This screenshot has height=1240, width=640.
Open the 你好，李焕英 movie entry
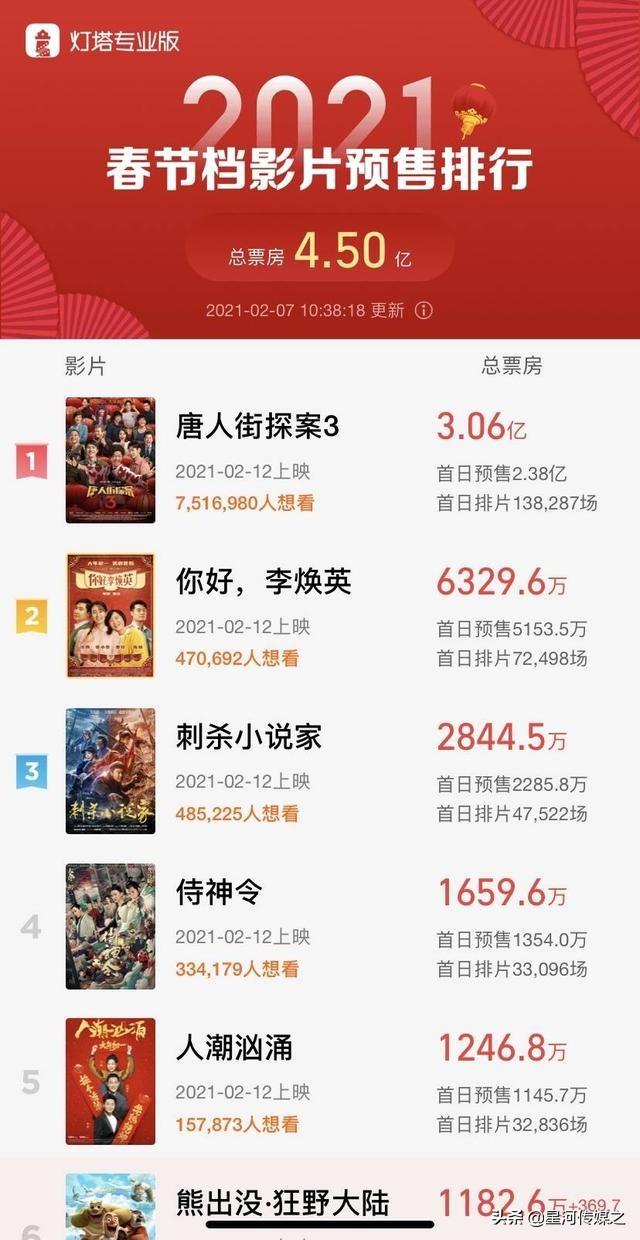pos(320,615)
